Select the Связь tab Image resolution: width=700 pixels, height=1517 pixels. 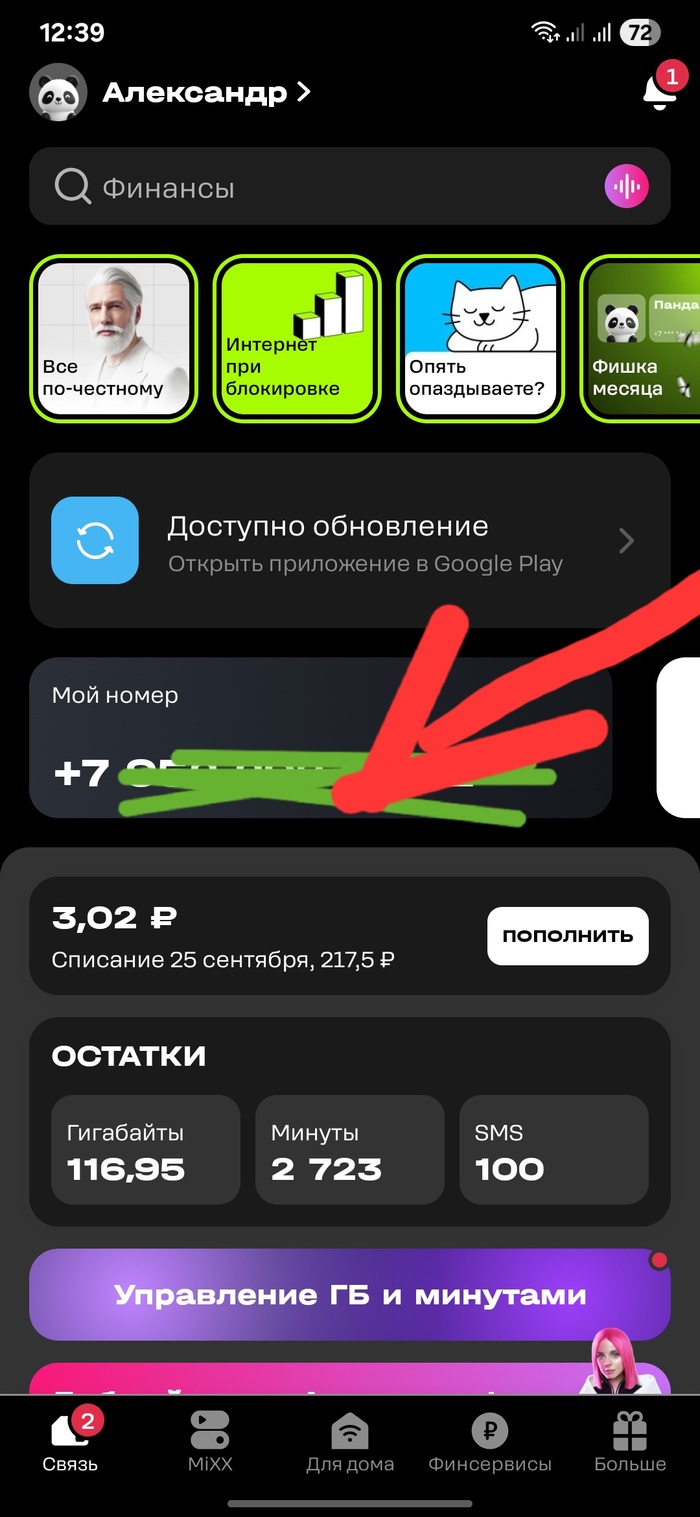(70, 1442)
